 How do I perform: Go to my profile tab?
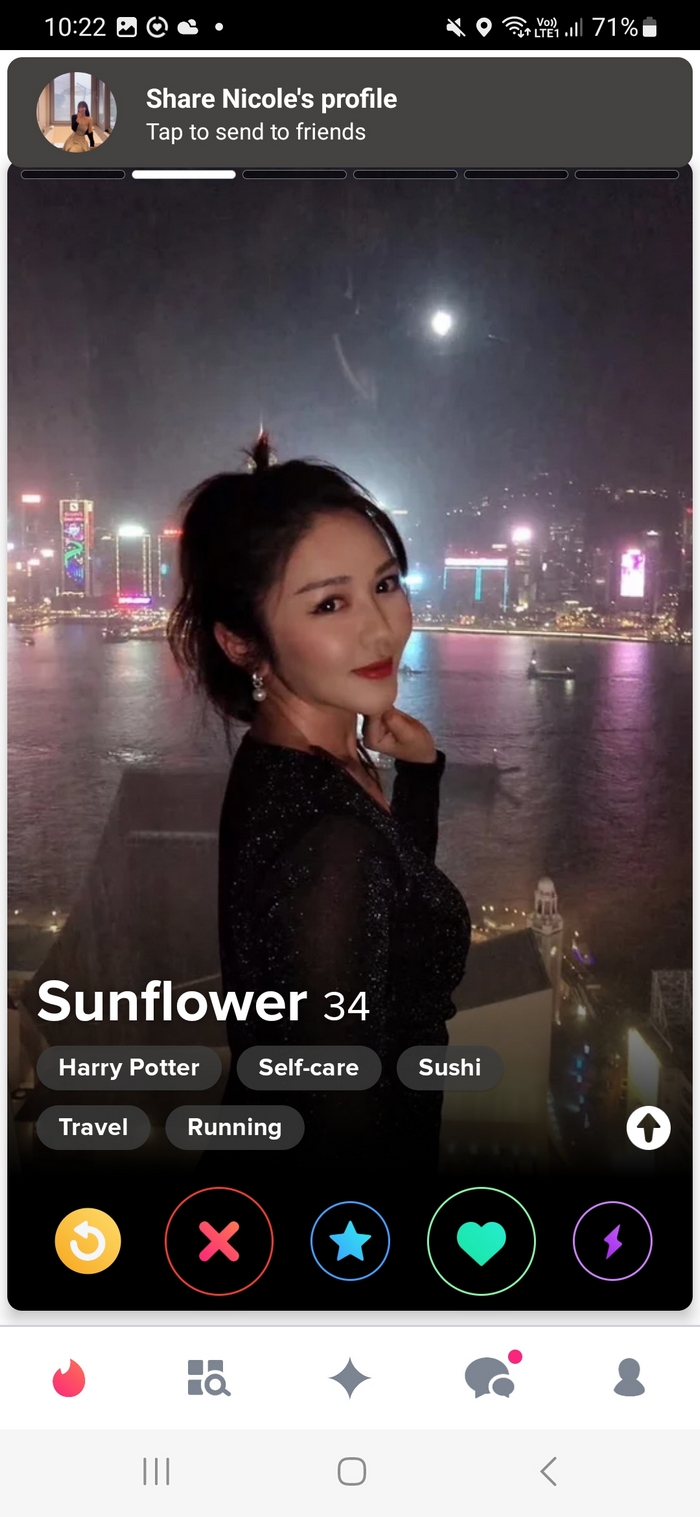(x=629, y=1379)
